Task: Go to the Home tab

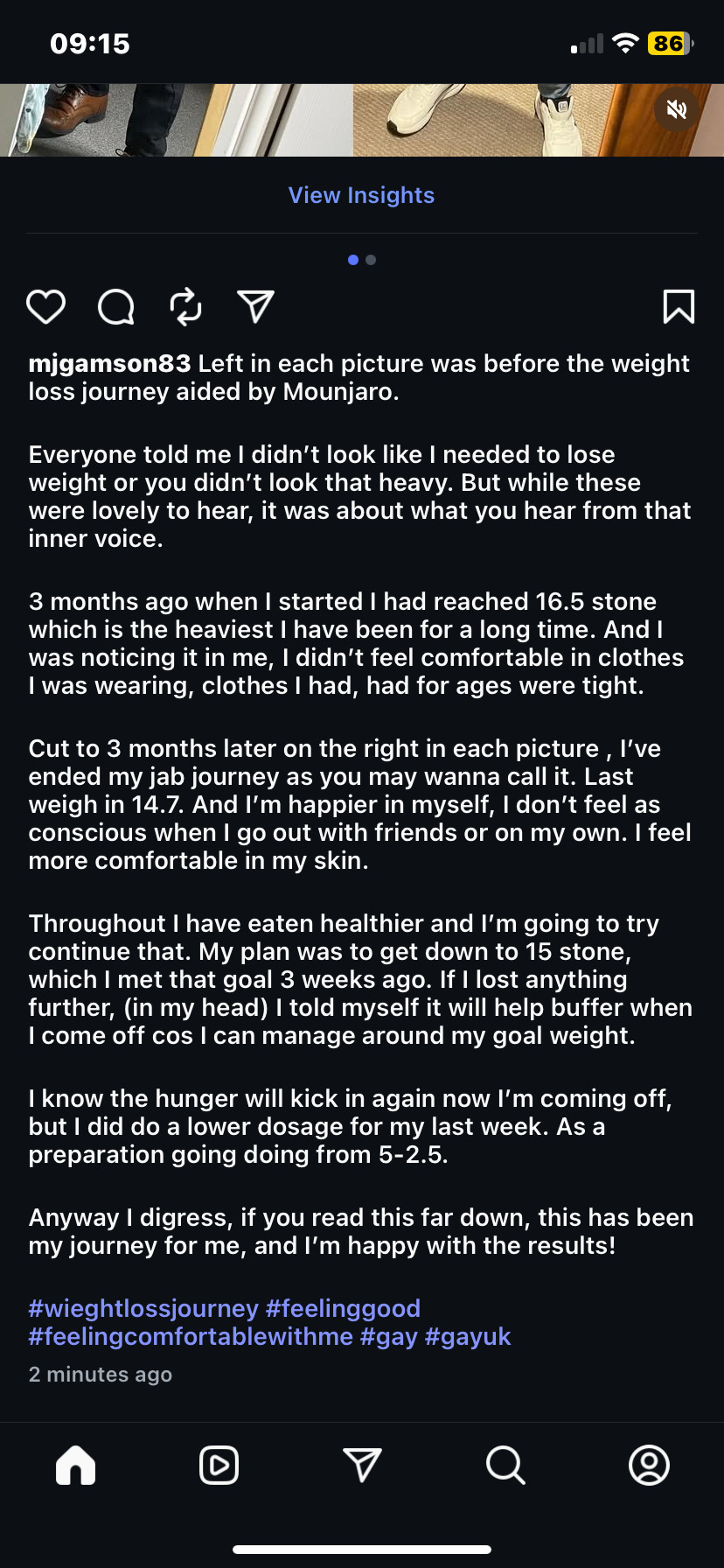Action: click(75, 1465)
